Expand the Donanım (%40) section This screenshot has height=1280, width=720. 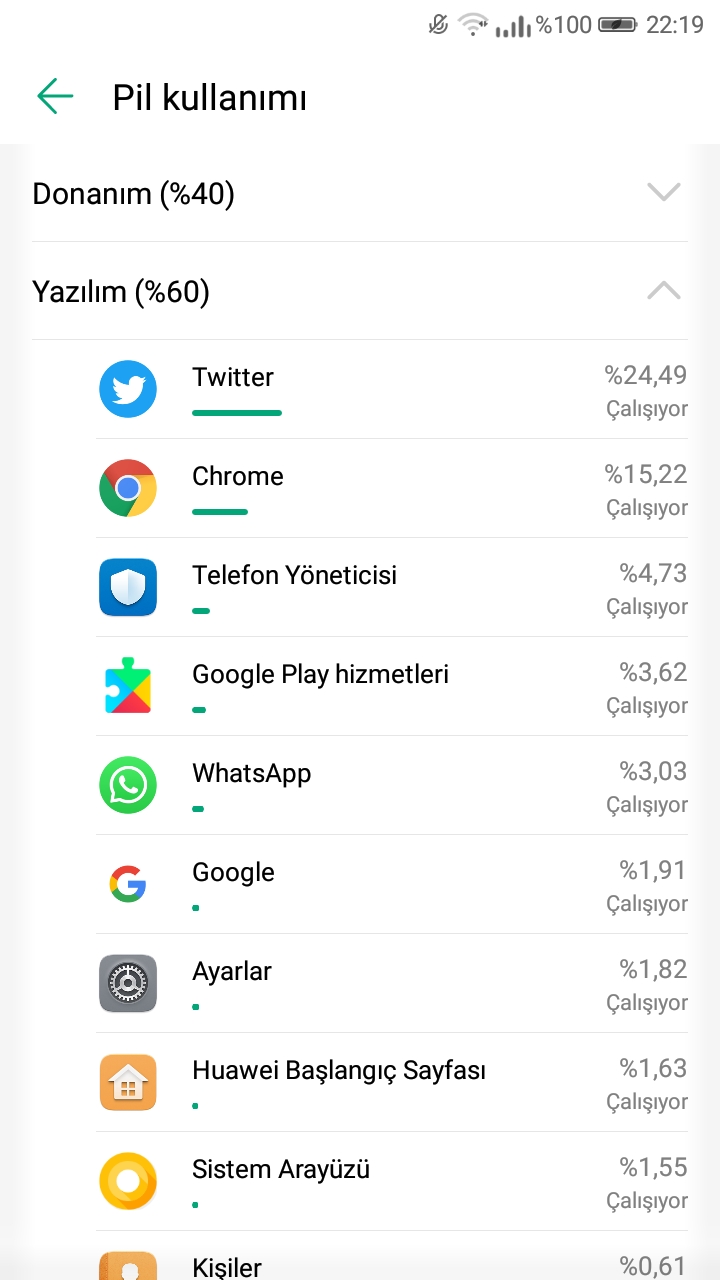click(x=360, y=193)
